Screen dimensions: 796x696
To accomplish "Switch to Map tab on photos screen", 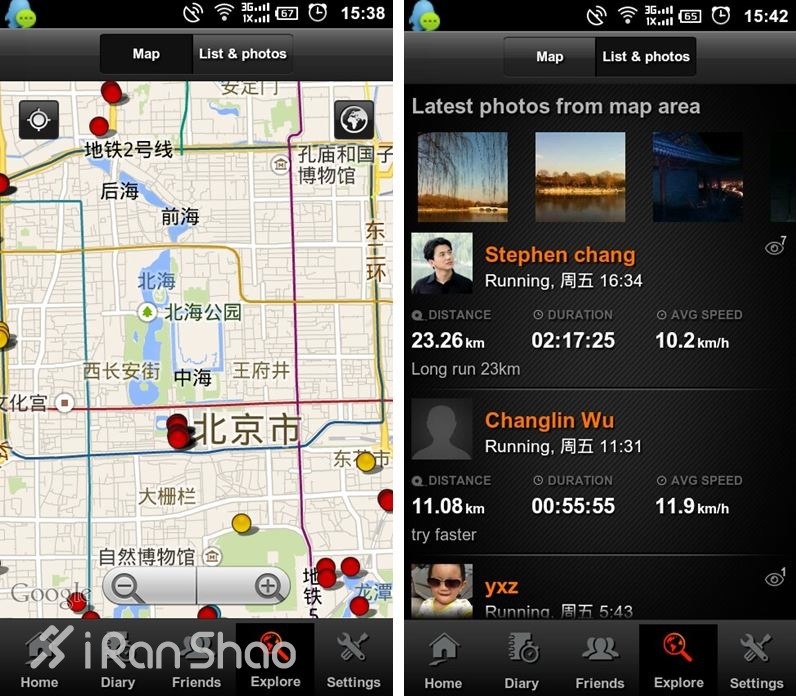I will 549,57.
